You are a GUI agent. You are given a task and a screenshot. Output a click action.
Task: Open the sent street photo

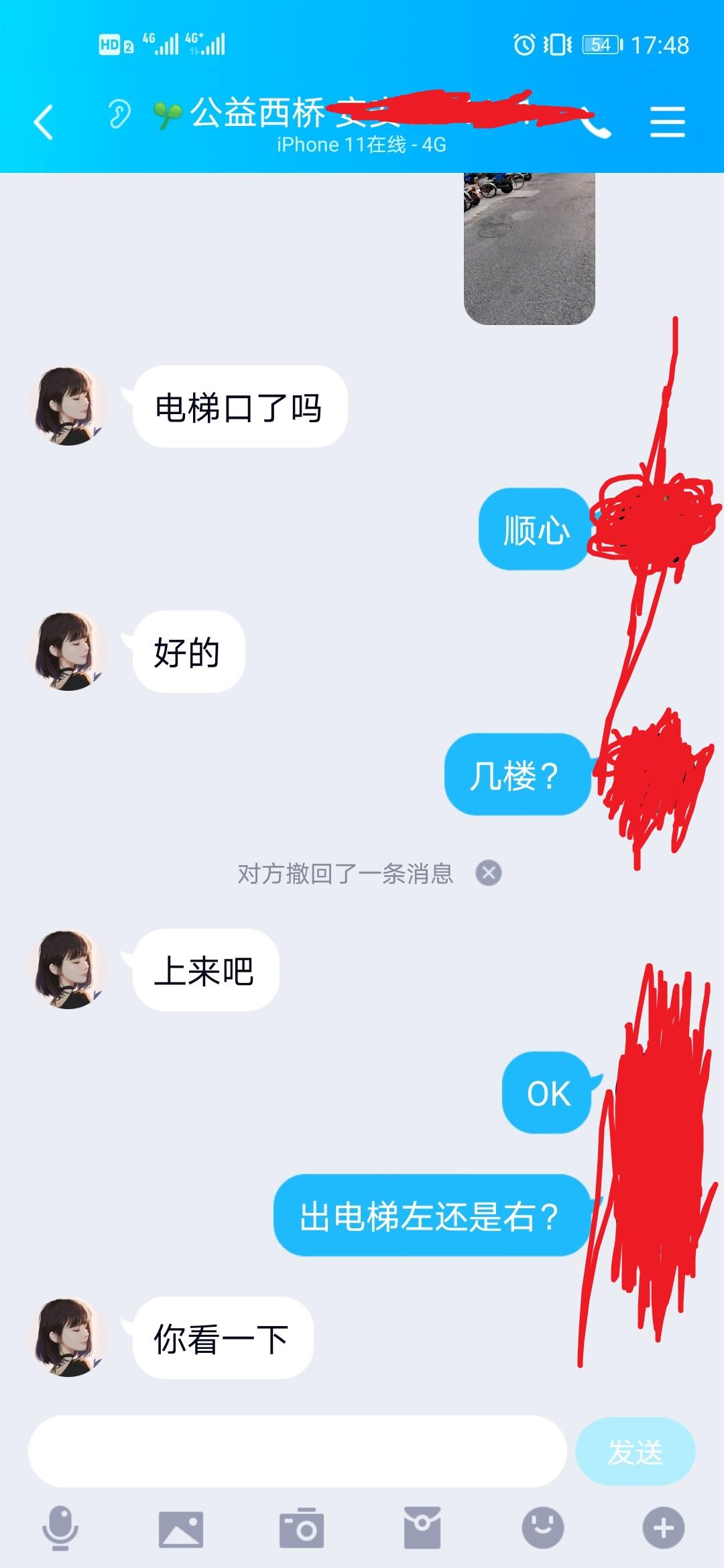529,248
